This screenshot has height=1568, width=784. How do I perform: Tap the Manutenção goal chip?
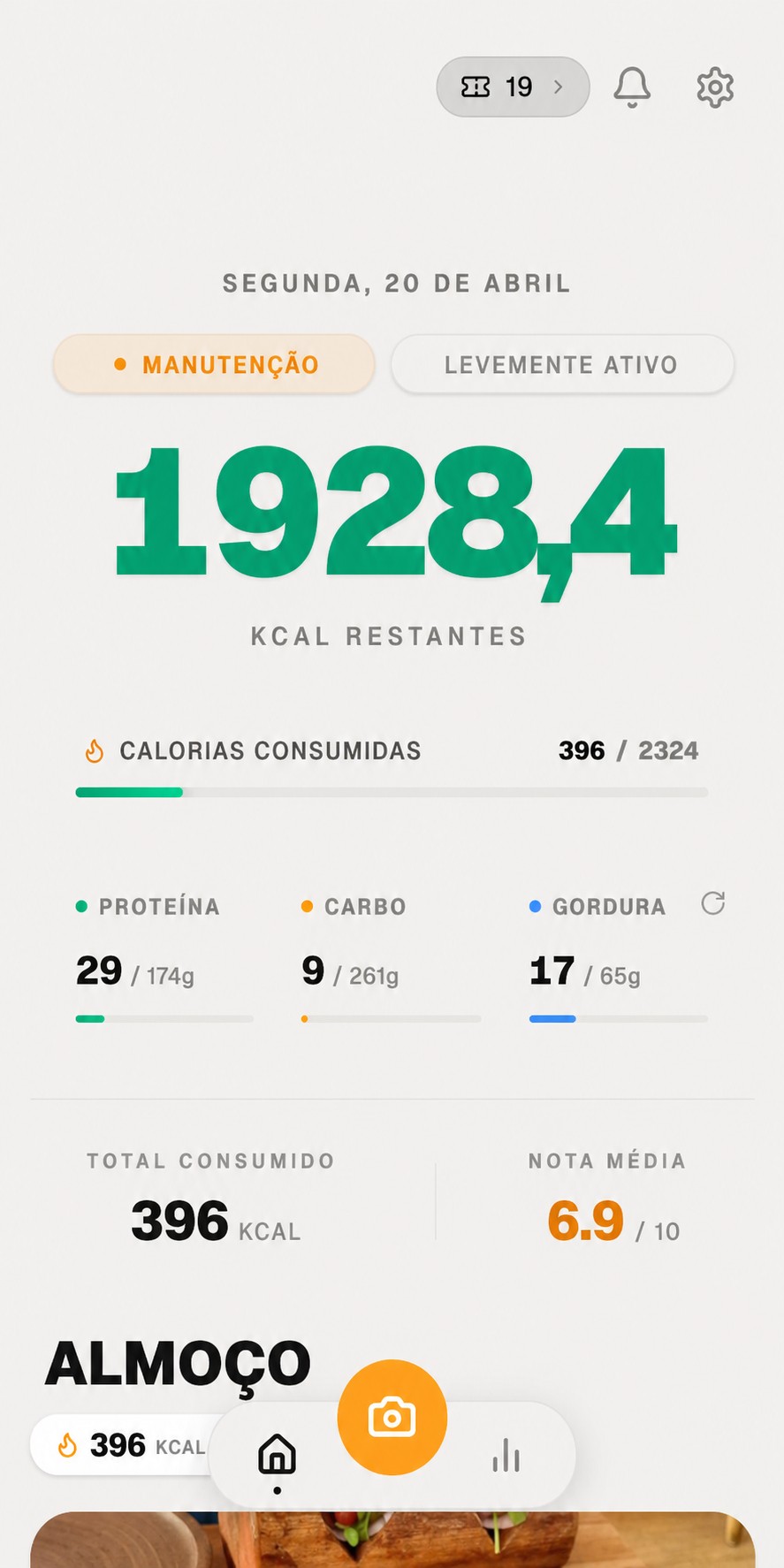(x=214, y=364)
